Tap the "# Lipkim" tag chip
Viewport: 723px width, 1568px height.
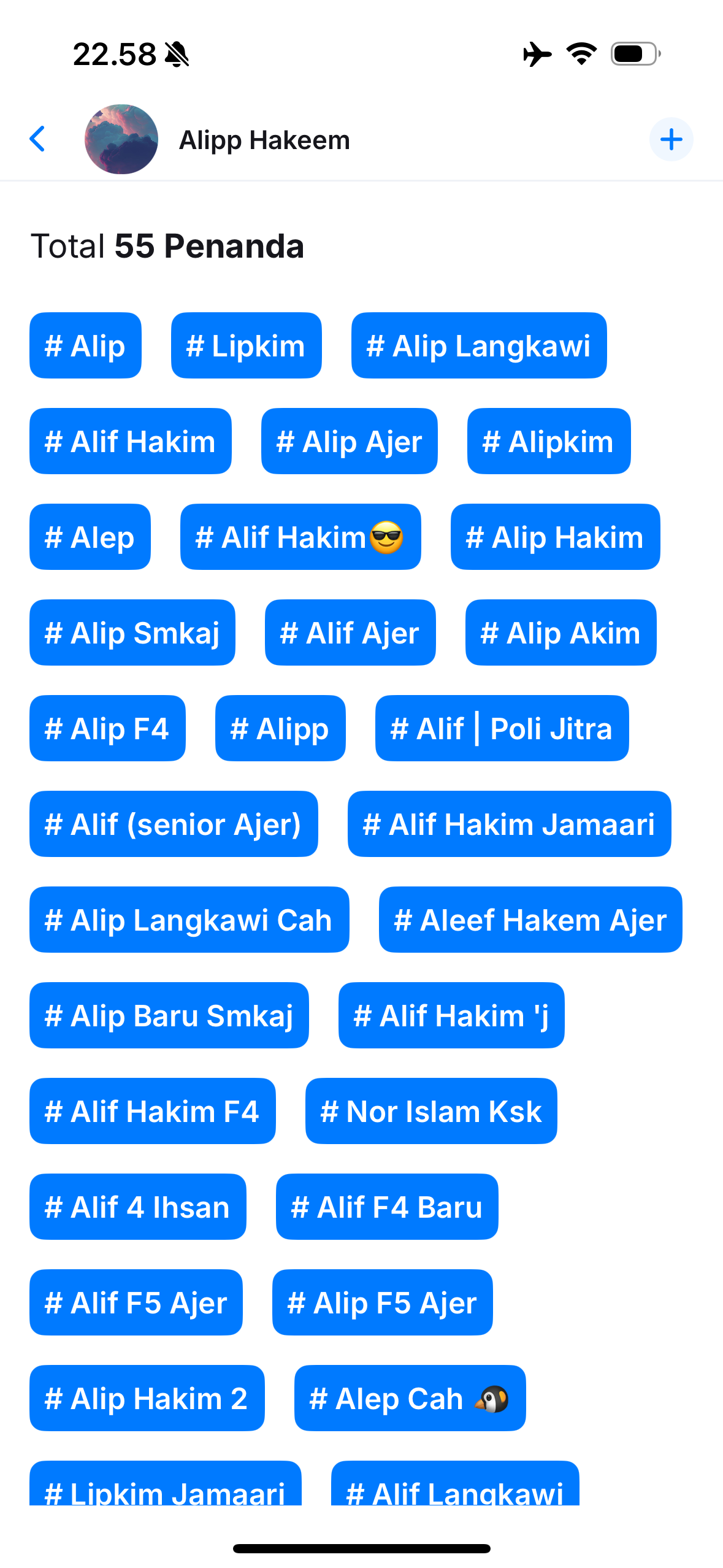(246, 345)
